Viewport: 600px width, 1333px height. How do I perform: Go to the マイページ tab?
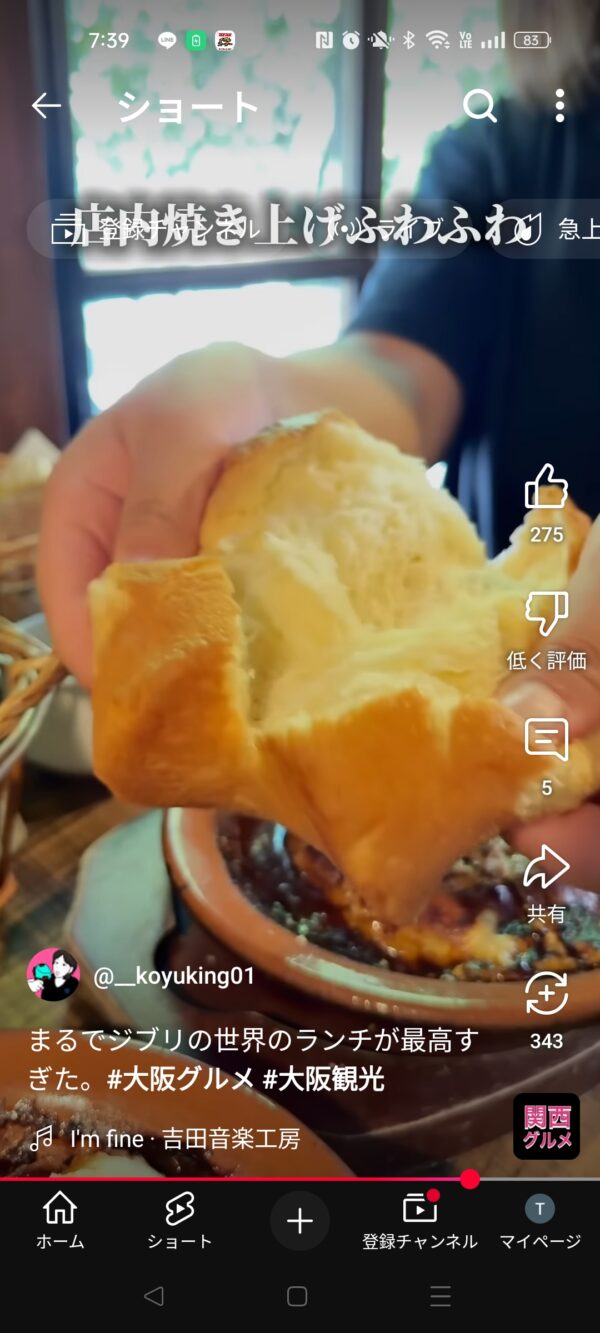pyautogui.click(x=540, y=1221)
